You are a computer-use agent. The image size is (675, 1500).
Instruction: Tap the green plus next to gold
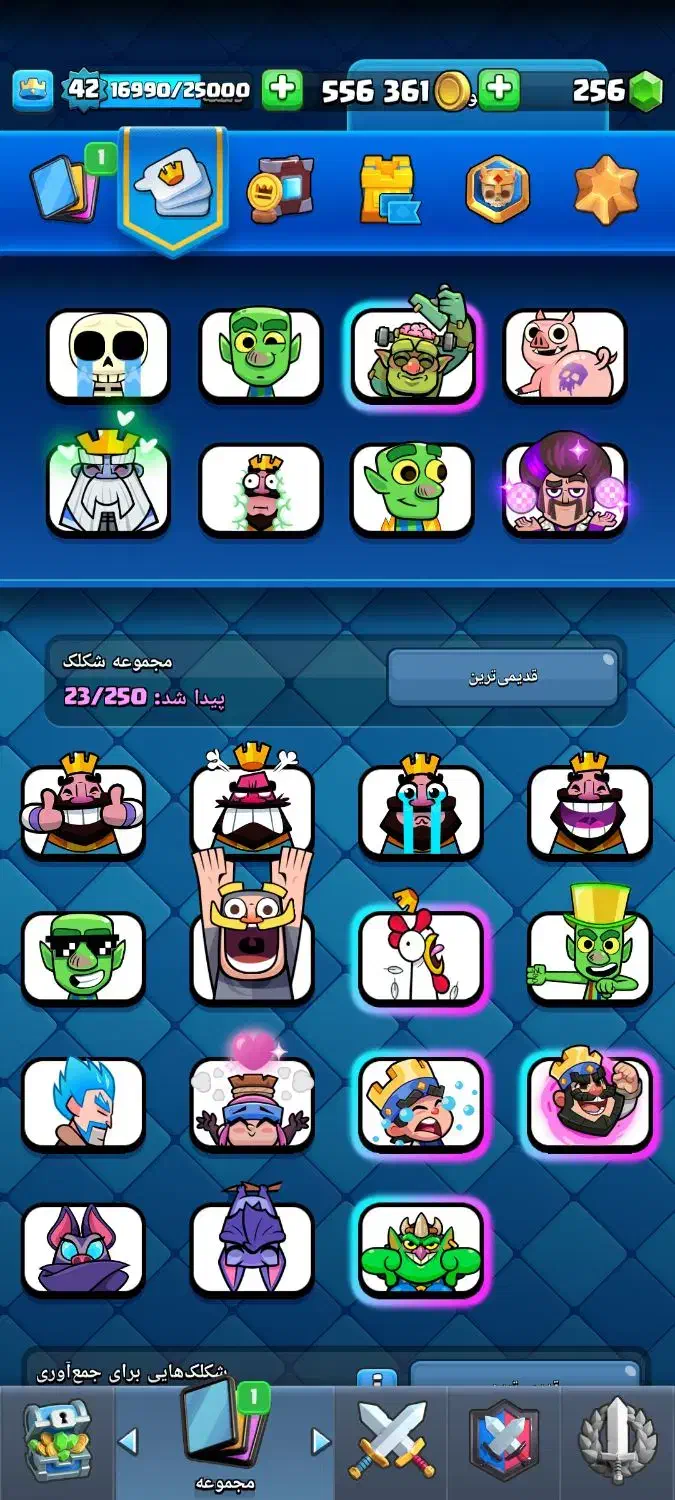coord(498,91)
